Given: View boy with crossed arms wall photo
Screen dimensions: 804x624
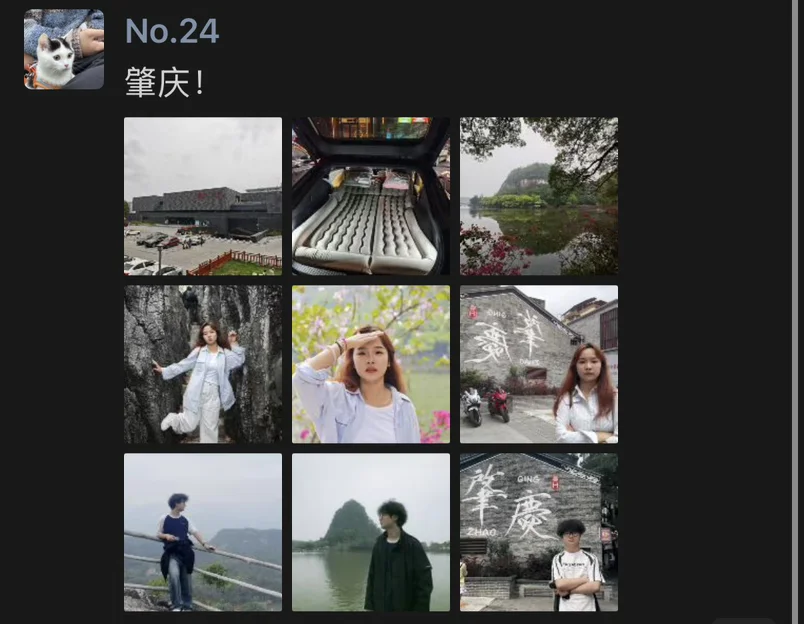Looking at the screenshot, I should pyautogui.click(x=539, y=532).
